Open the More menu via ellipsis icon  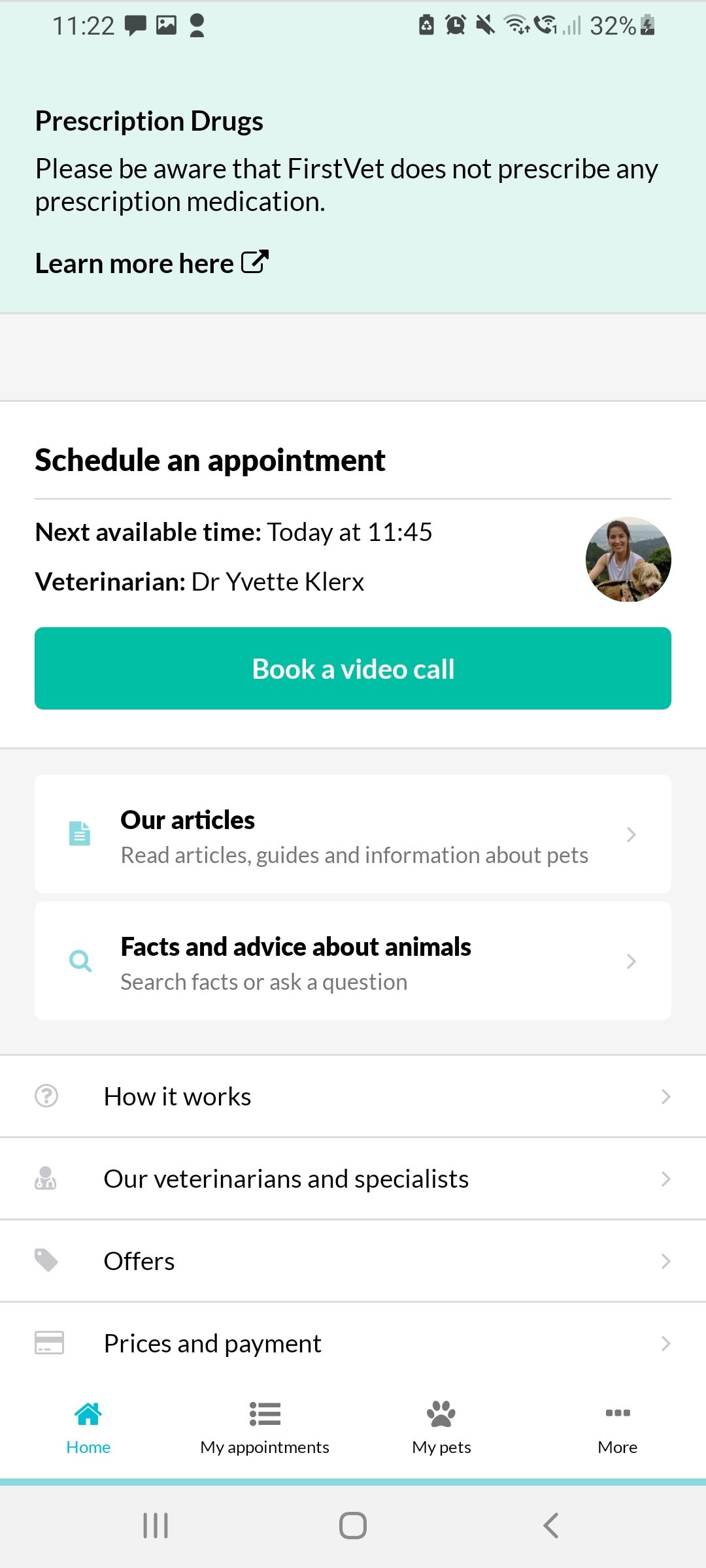(x=616, y=1411)
